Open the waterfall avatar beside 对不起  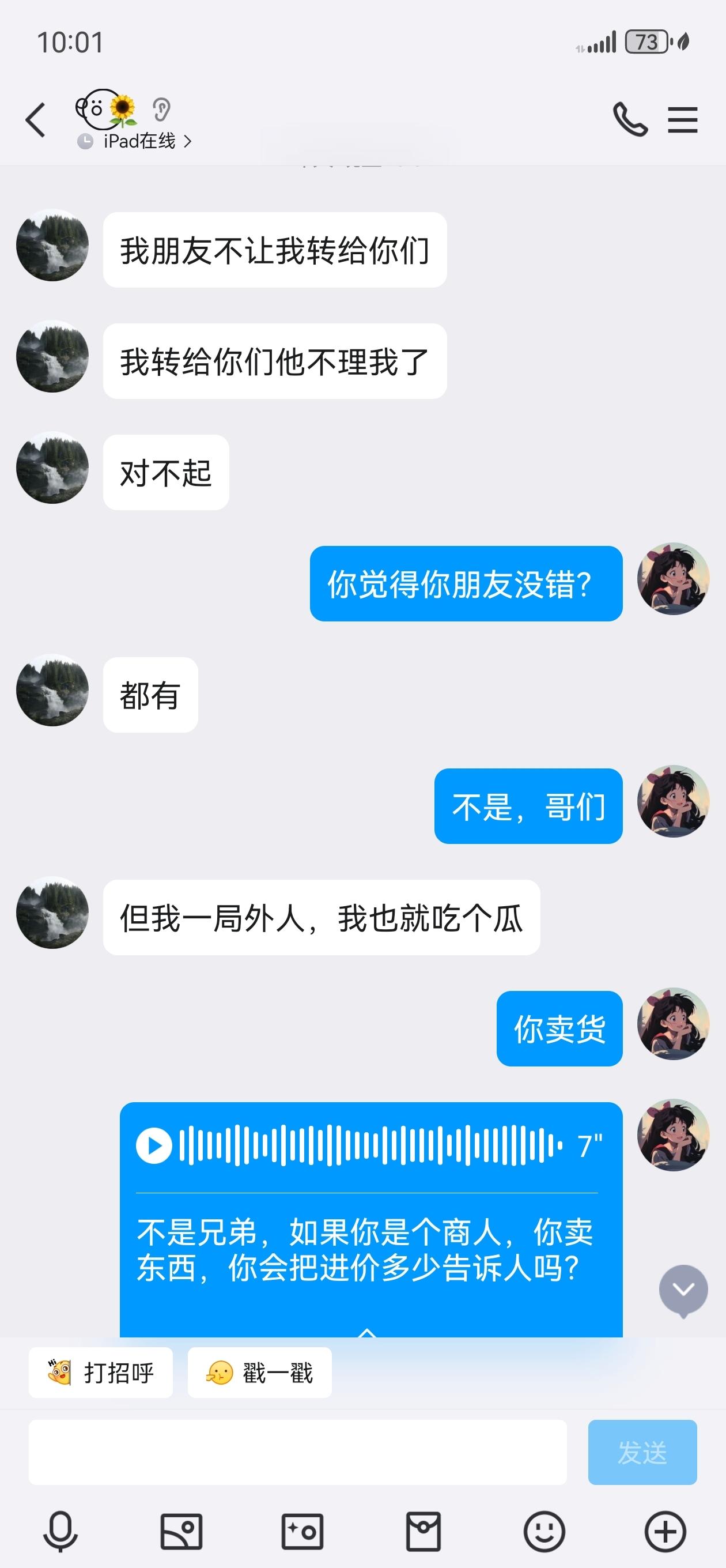(52, 468)
